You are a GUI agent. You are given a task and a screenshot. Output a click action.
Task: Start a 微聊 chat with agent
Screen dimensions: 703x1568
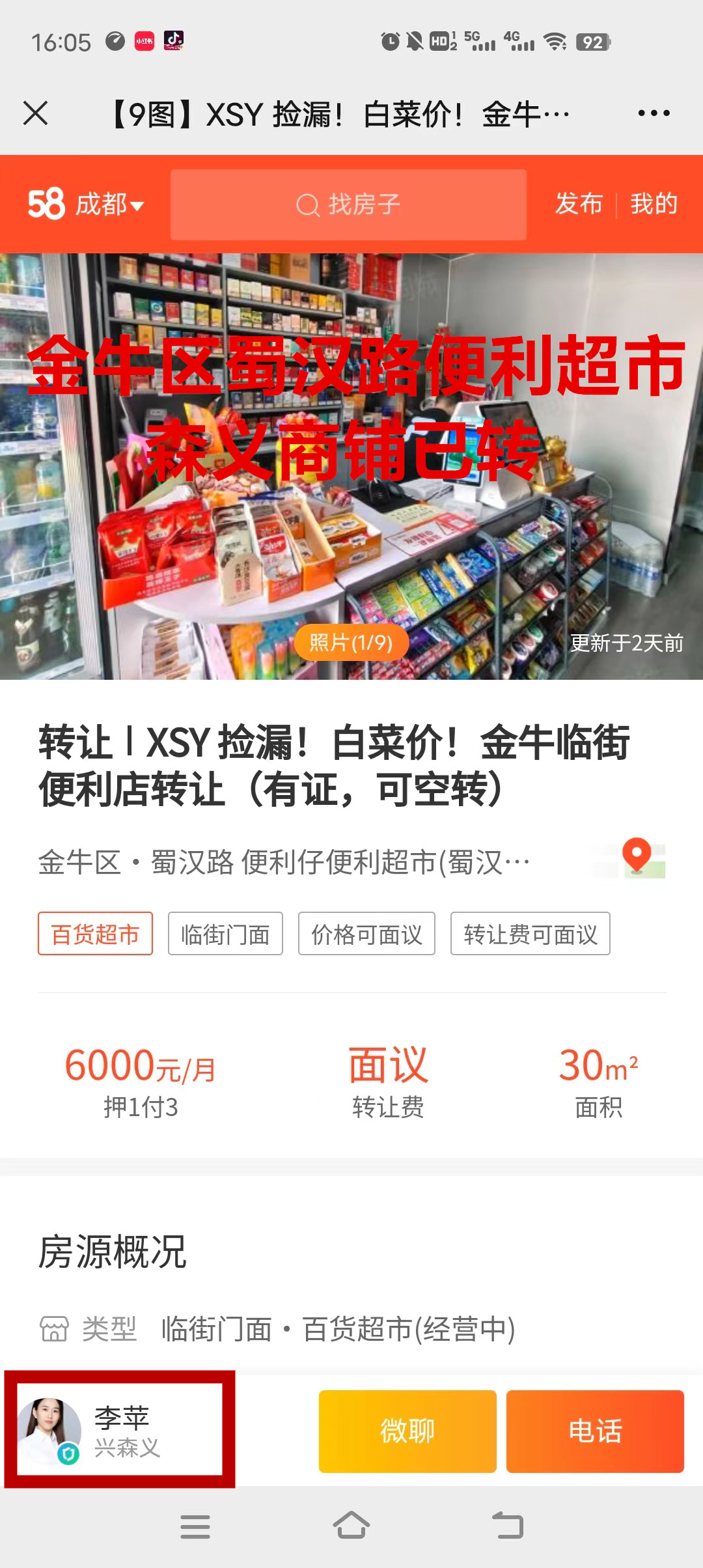[407, 1431]
